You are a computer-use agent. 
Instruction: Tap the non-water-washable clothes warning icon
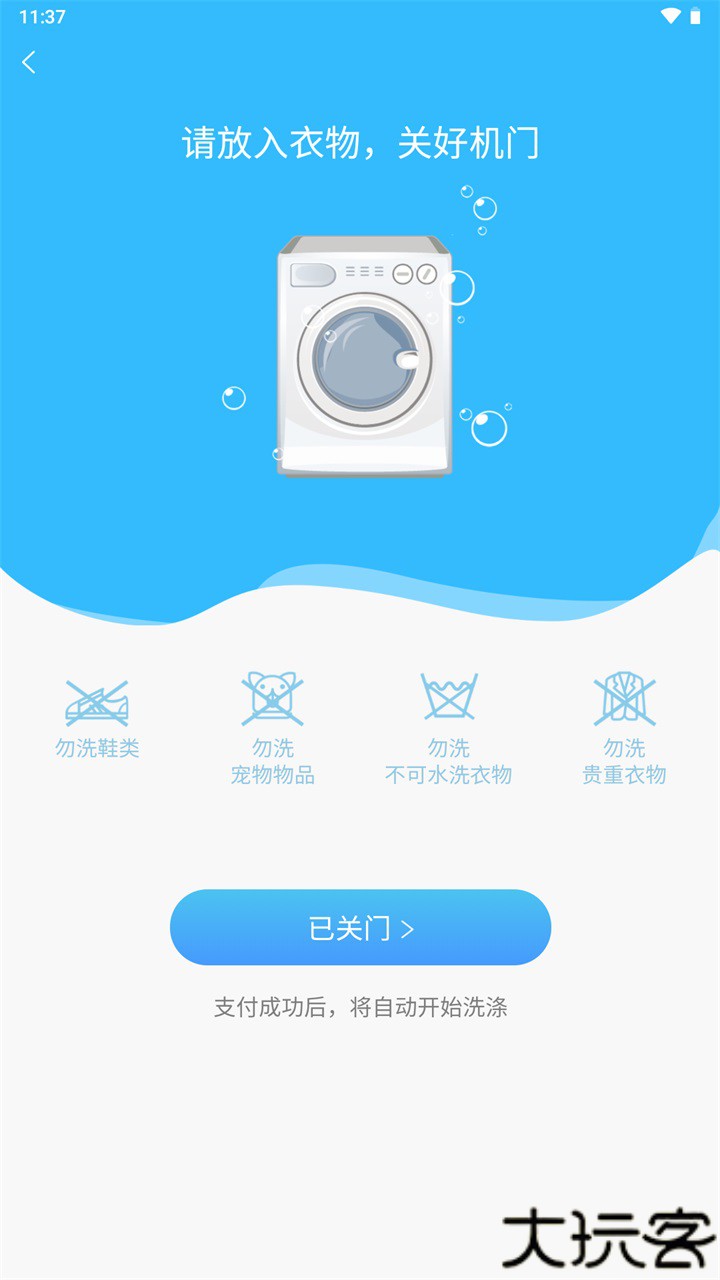[x=448, y=699]
